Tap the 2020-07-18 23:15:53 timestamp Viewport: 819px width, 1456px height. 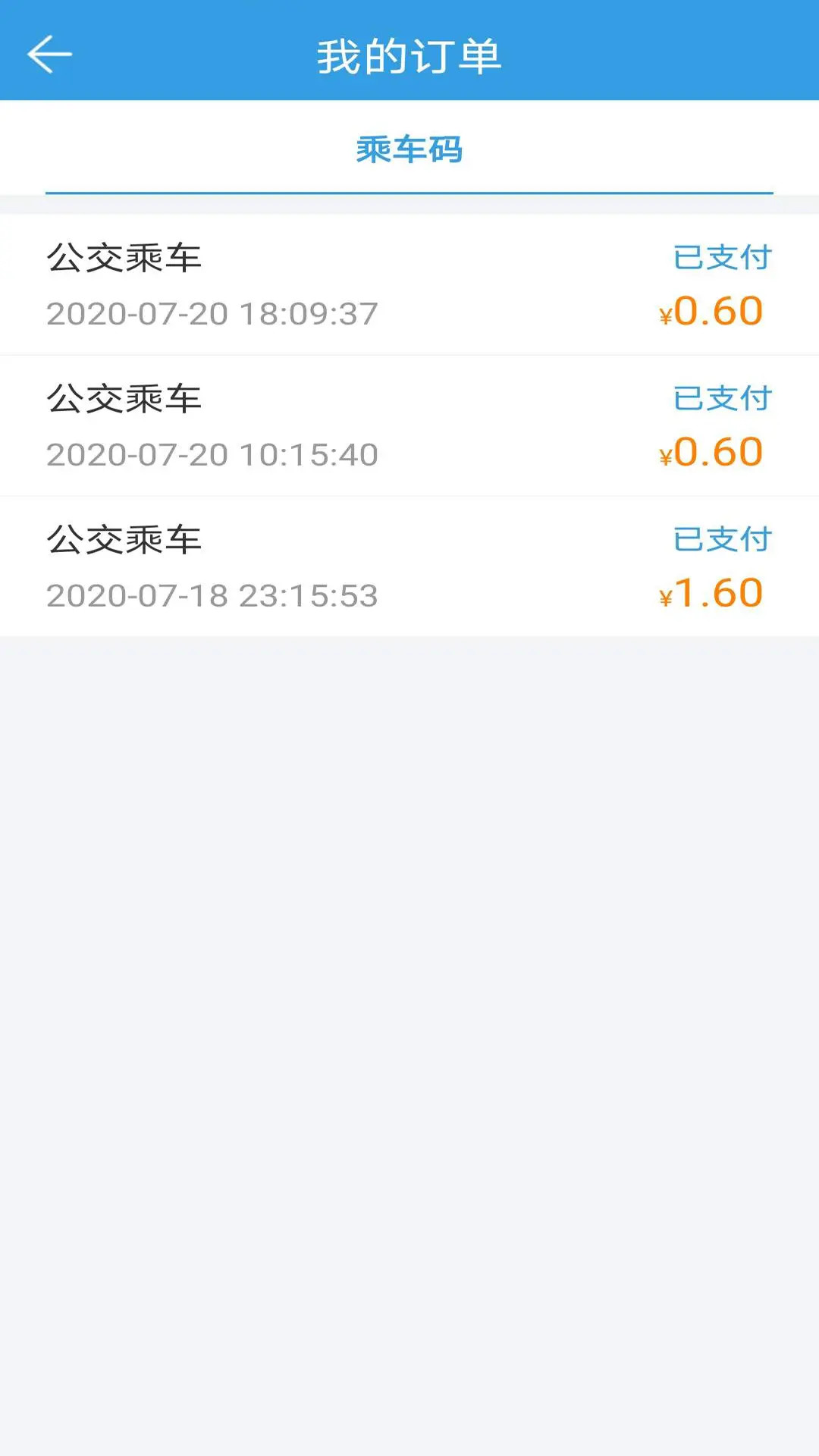(x=212, y=595)
